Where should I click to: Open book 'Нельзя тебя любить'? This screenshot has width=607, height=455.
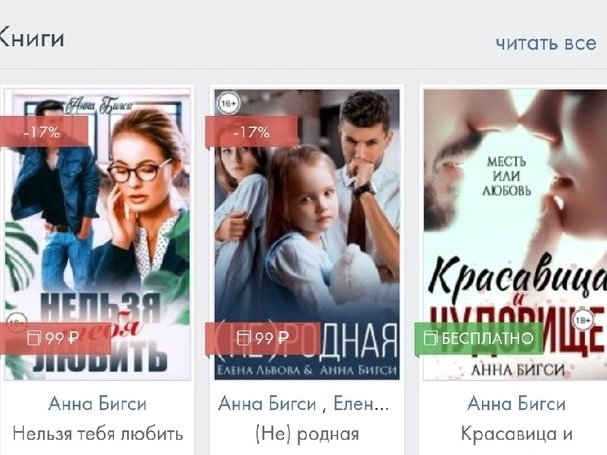[x=97, y=235]
